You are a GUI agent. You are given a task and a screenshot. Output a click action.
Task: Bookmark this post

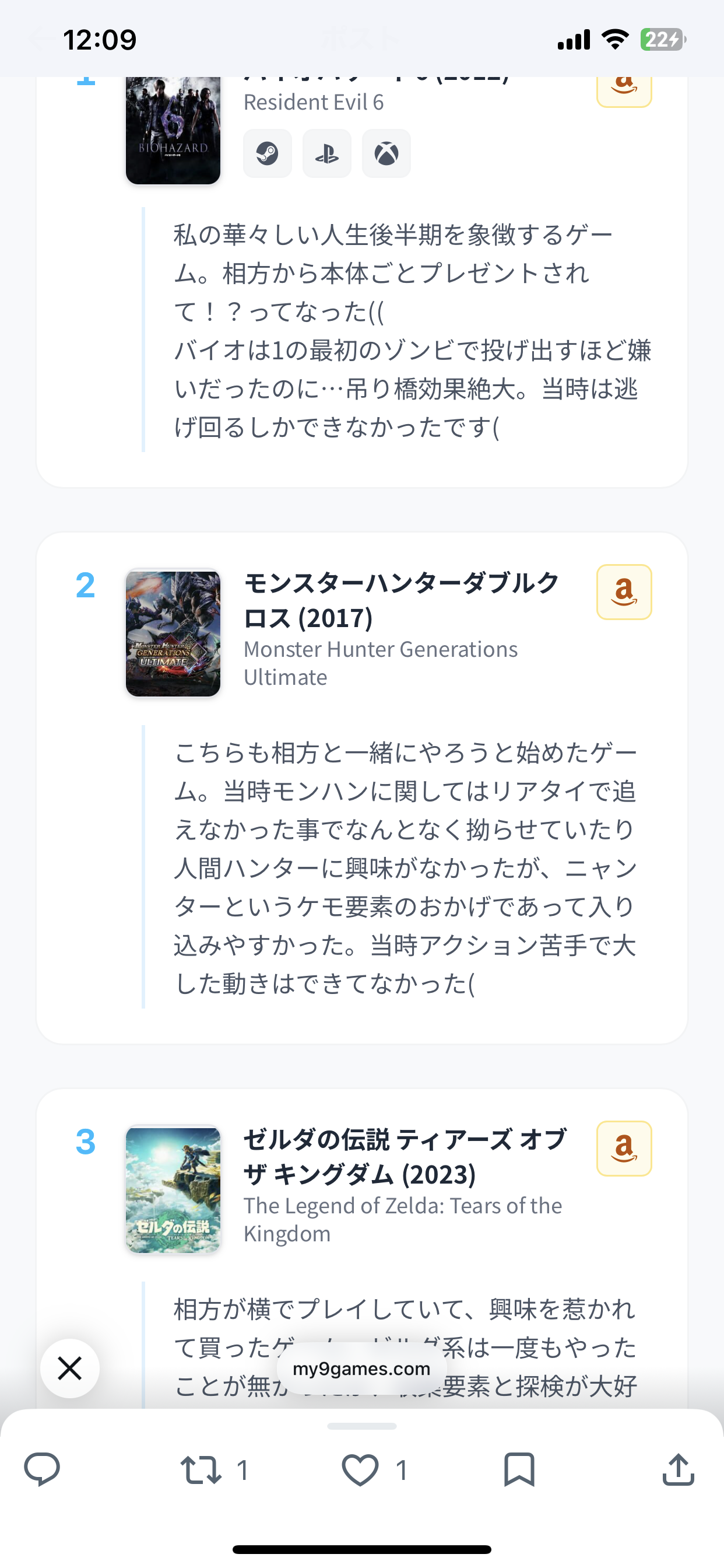tap(519, 1469)
